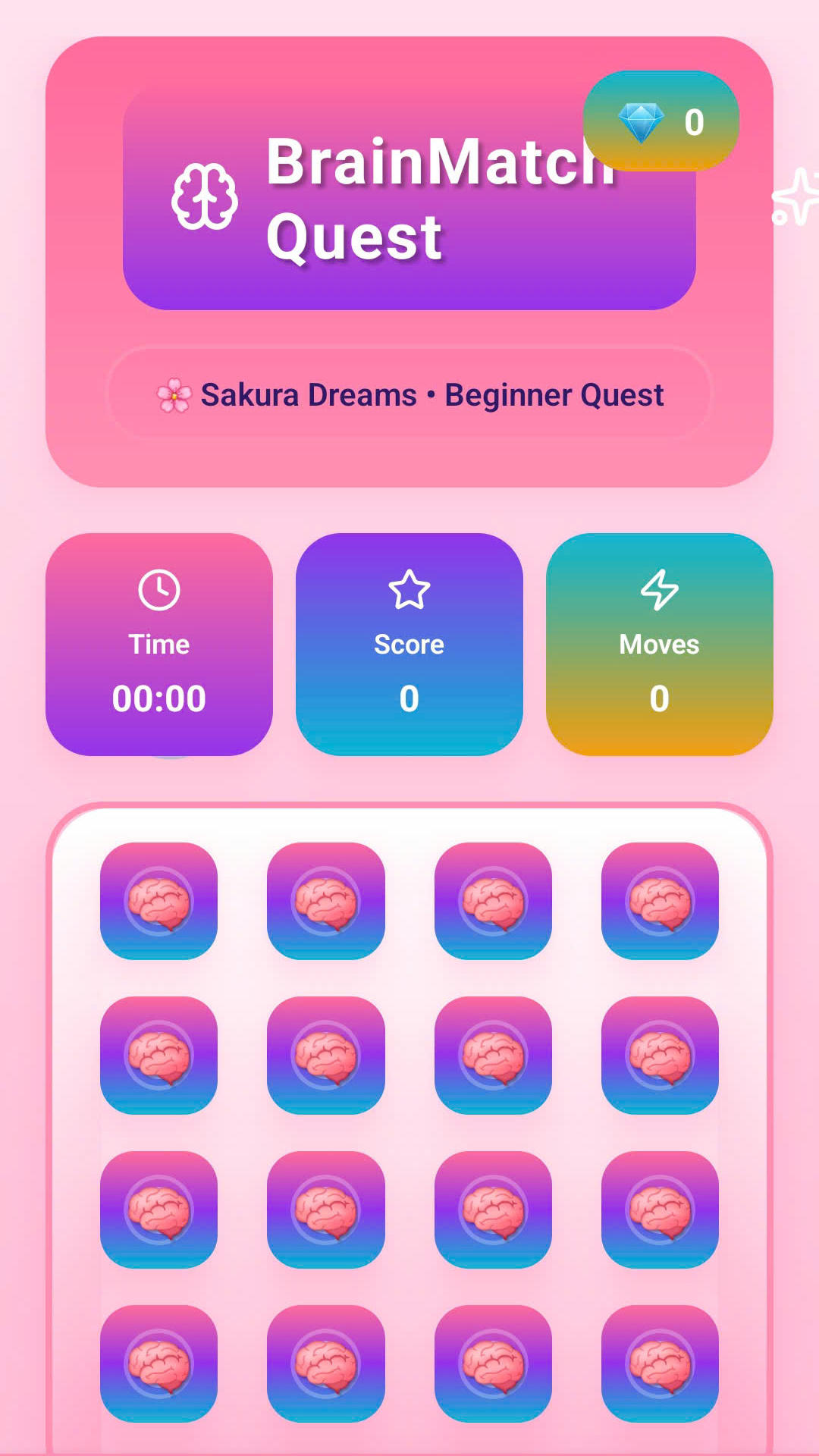This screenshot has height=1456, width=819.
Task: Turn over the first card in the third row
Action: click(x=158, y=1210)
